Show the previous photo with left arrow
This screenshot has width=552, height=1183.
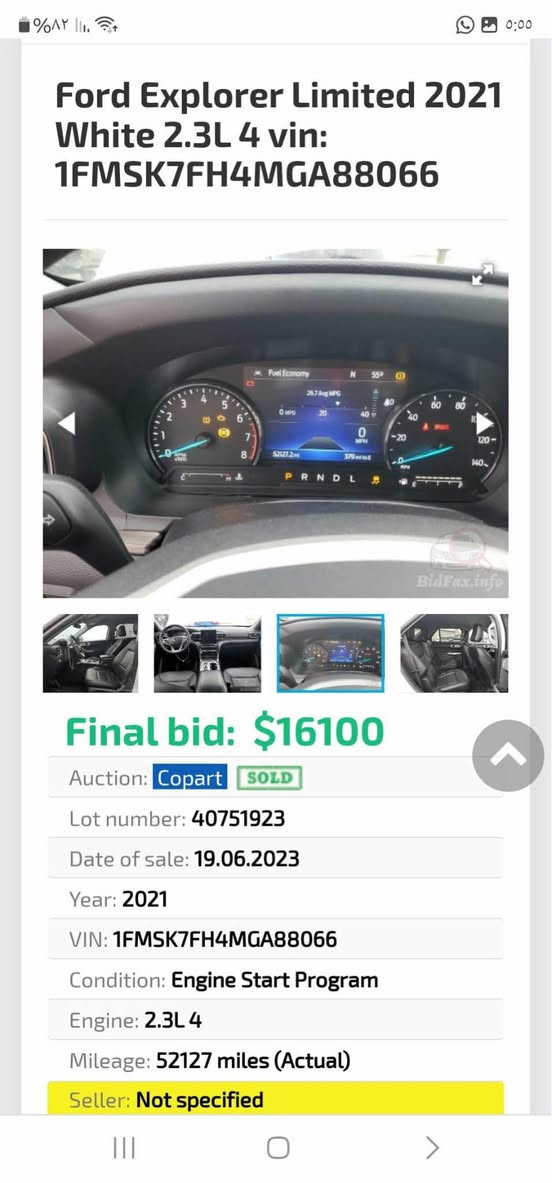[x=66, y=422]
